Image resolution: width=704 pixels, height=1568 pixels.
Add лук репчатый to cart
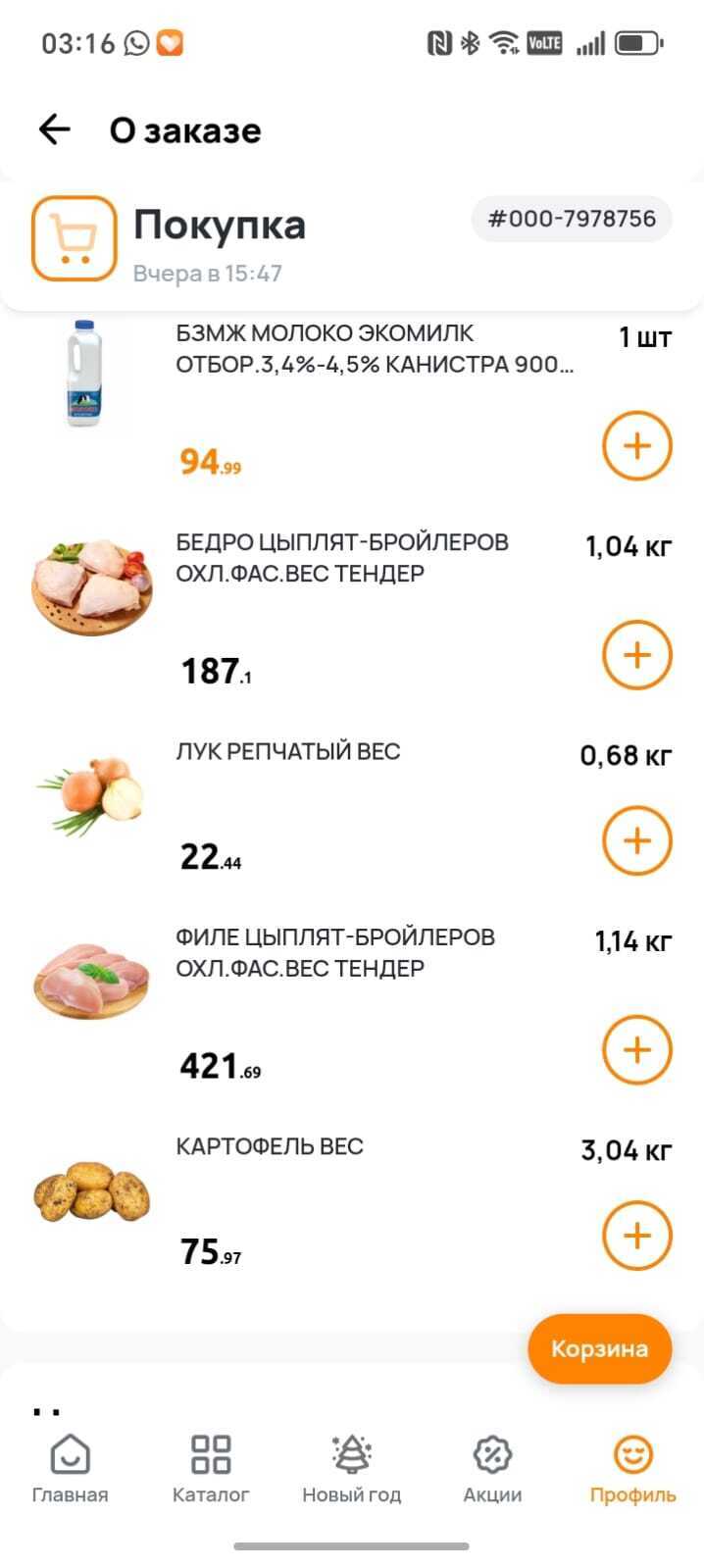(636, 840)
